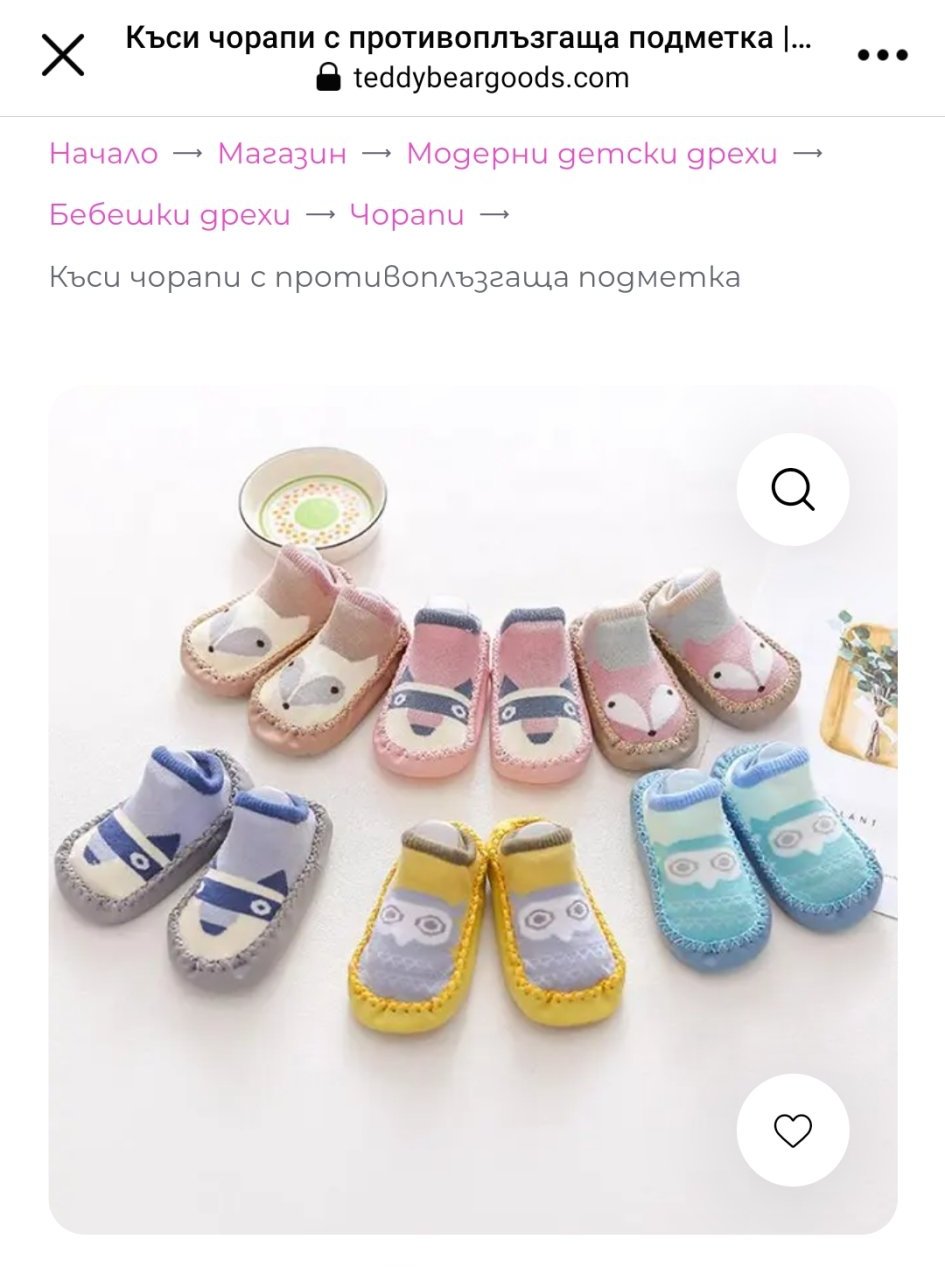Open Модерни детски дрехи category link
The width and height of the screenshot is (945, 1269).
click(591, 153)
